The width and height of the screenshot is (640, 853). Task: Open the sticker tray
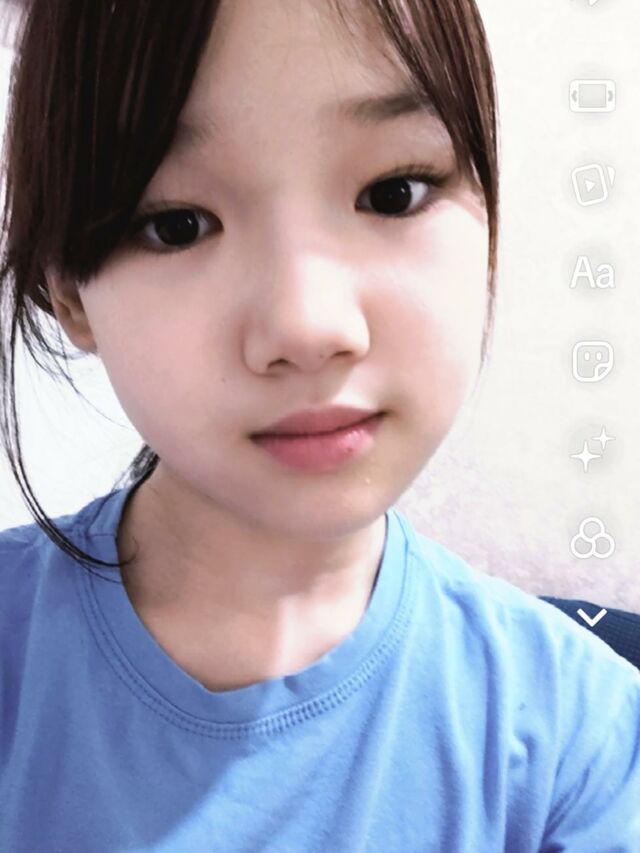[x=592, y=361]
